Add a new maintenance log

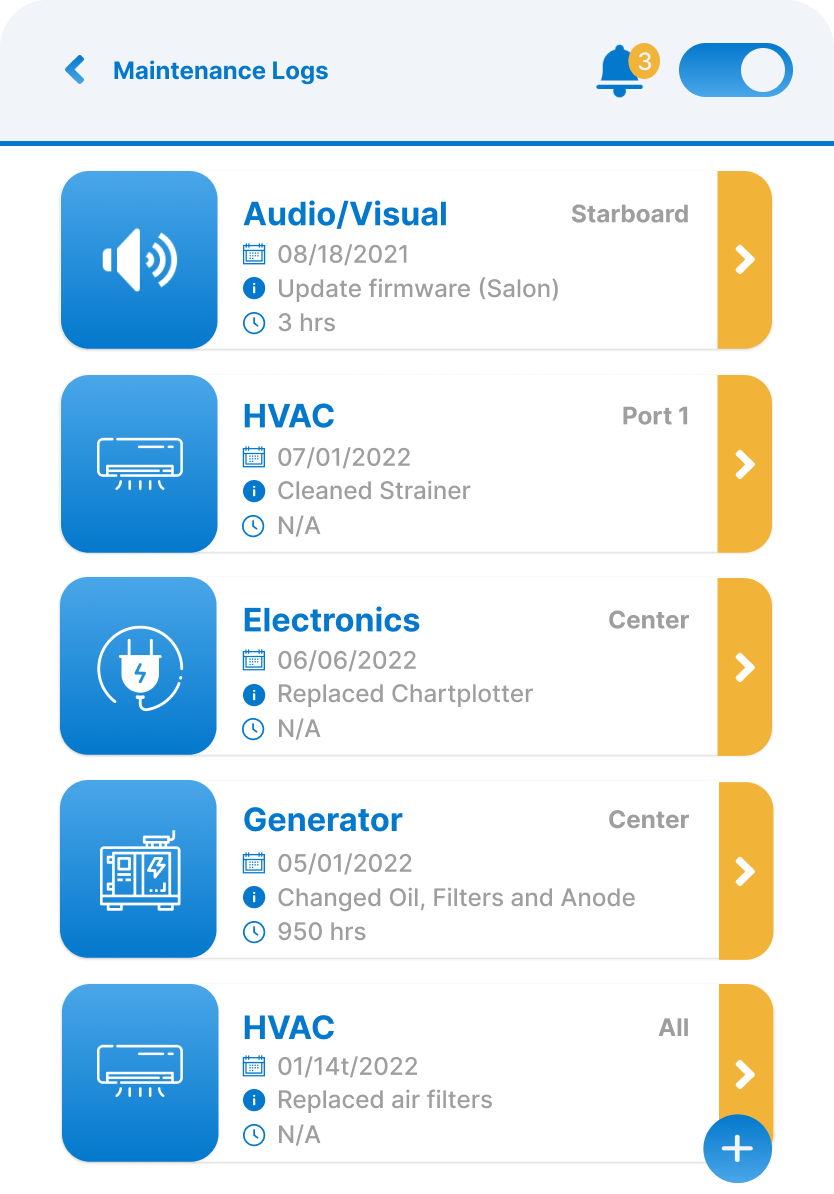pyautogui.click(x=737, y=1149)
